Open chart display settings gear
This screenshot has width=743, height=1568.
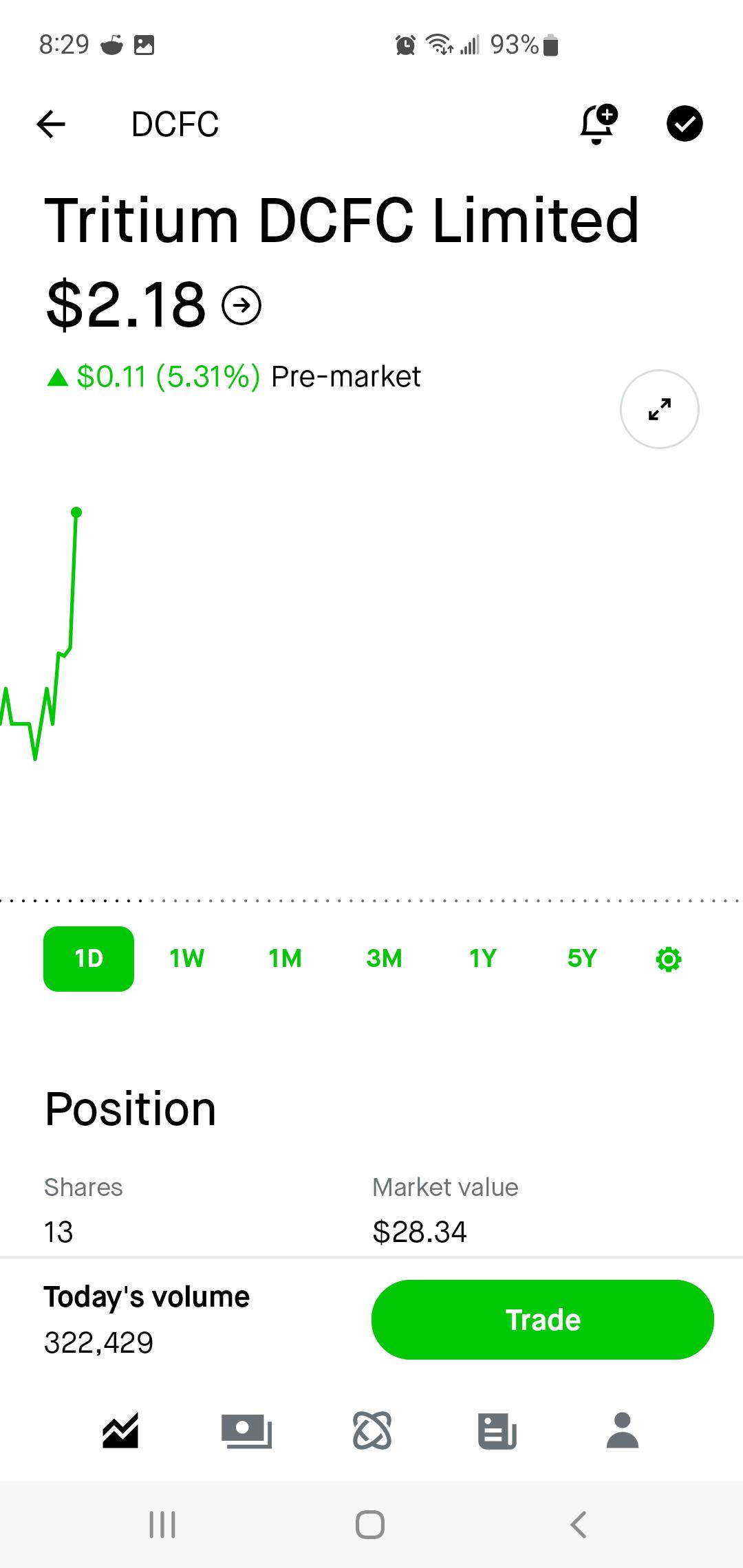[667, 957]
